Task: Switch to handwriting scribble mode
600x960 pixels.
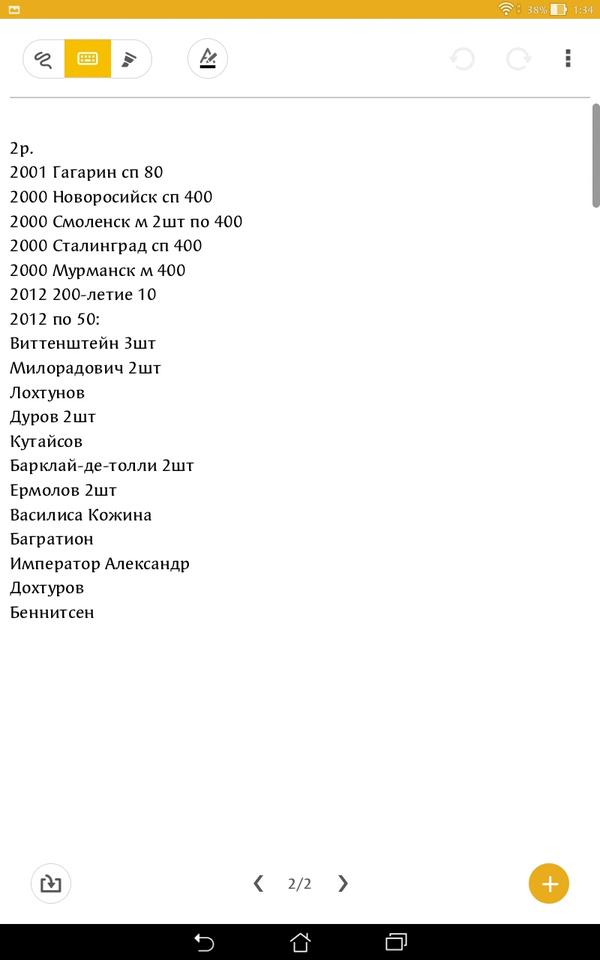Action: (43, 59)
